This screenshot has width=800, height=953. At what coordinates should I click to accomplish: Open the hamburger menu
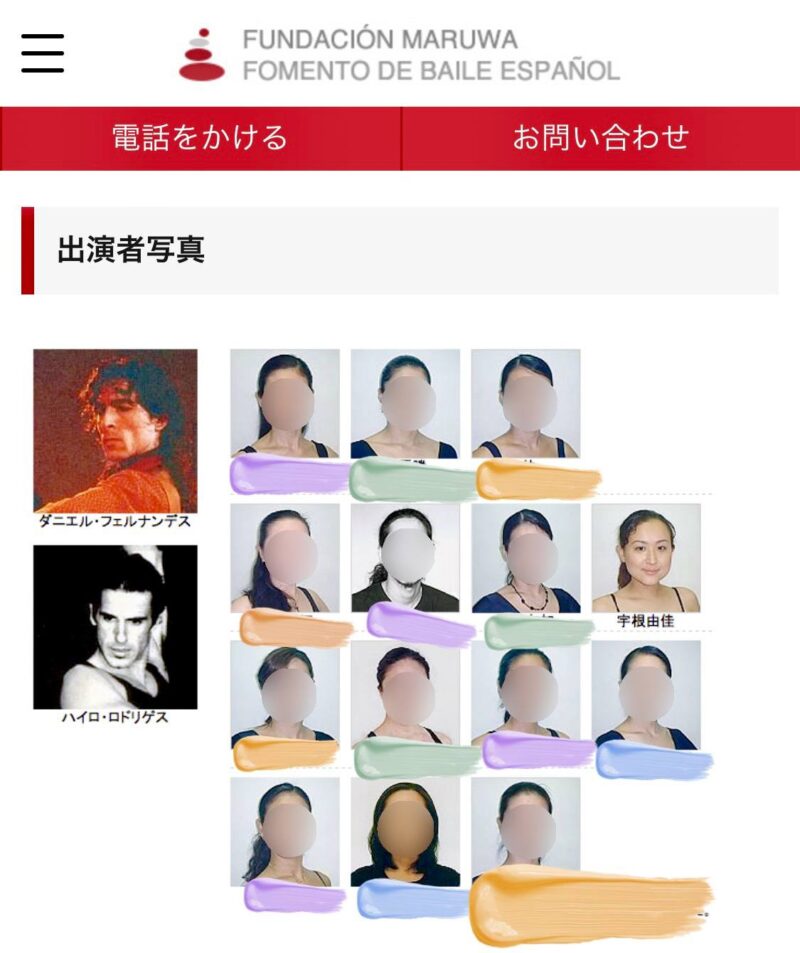coord(42,53)
